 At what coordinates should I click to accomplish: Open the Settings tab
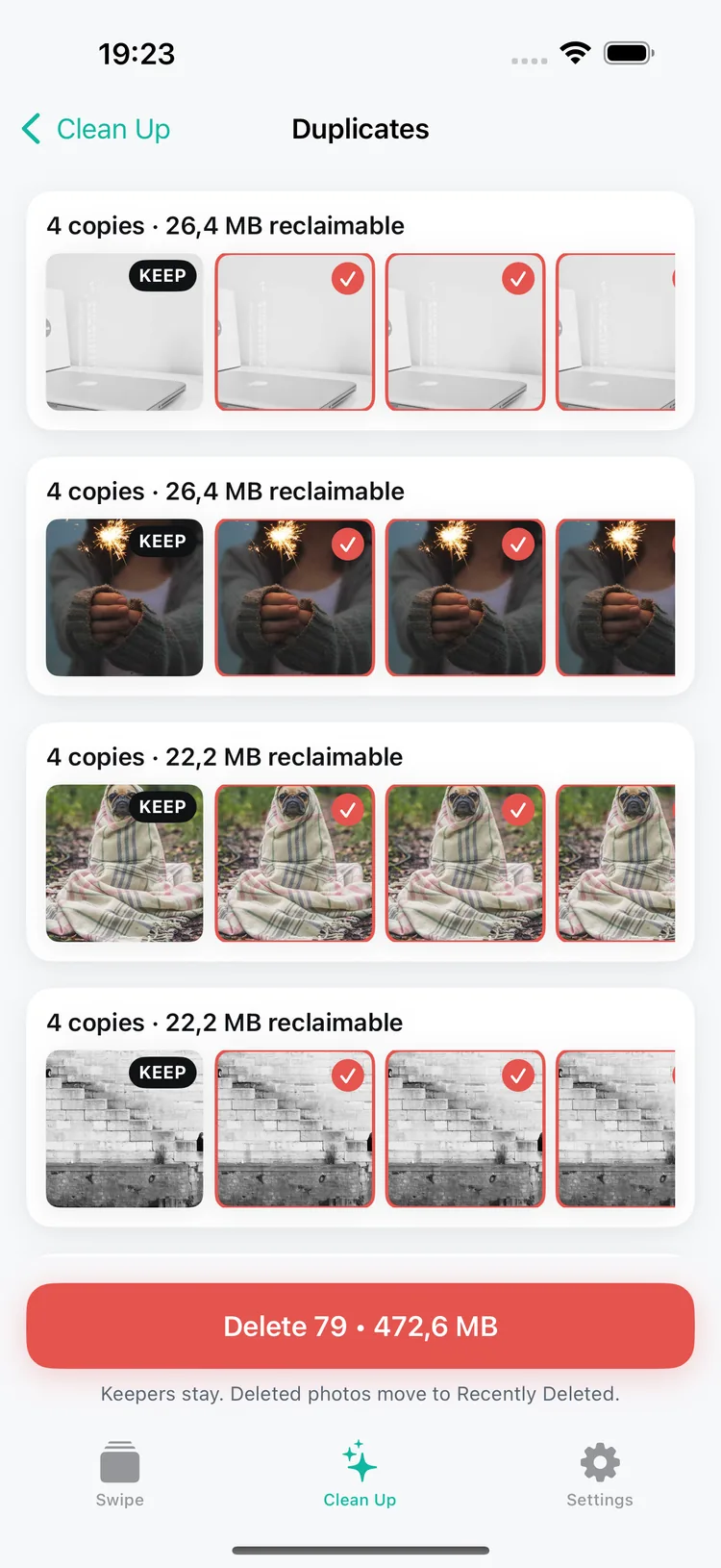(x=600, y=1475)
